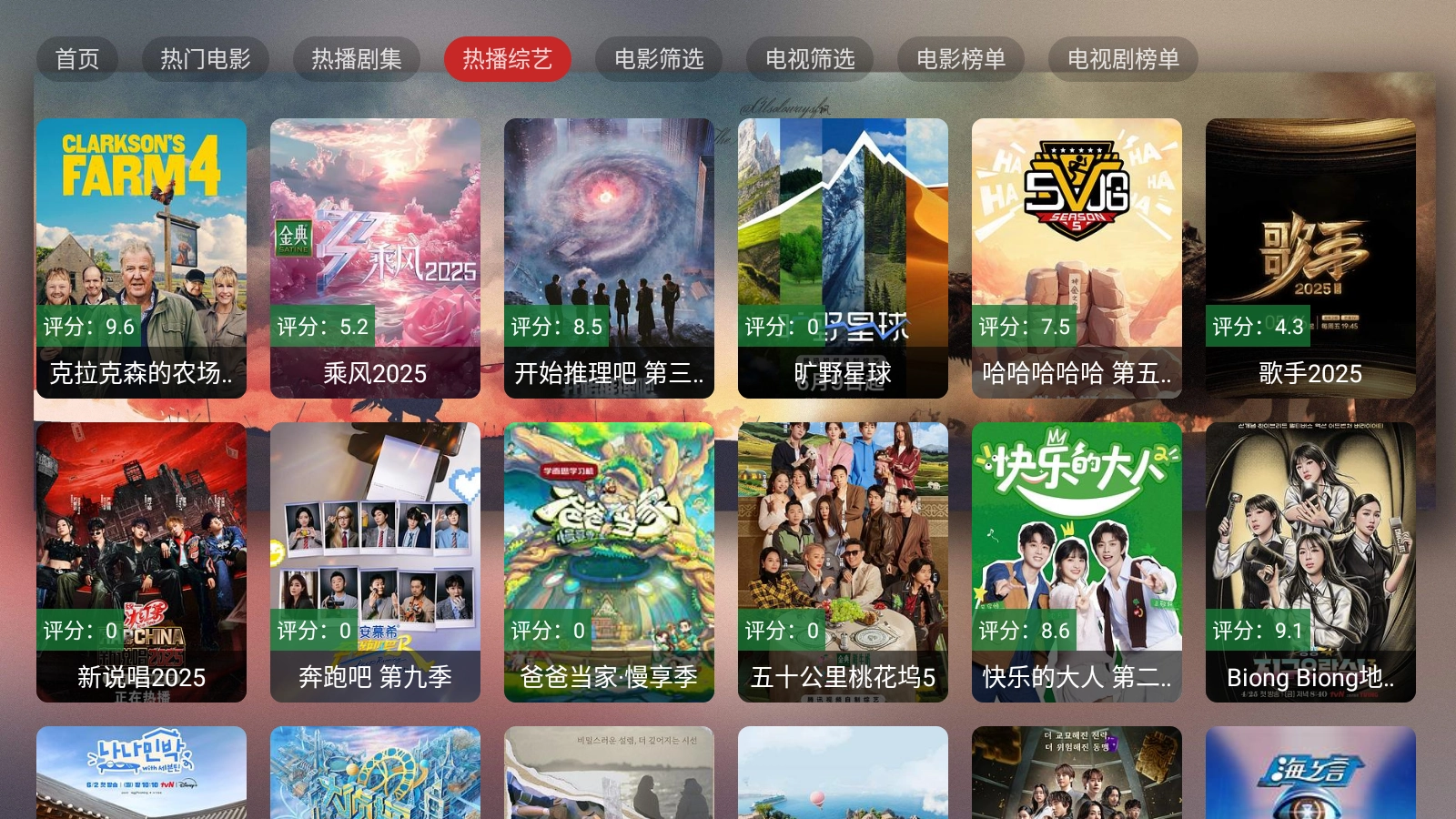This screenshot has width=1456, height=819.
Task: Switch to the 首页 tab
Action: coord(77,59)
